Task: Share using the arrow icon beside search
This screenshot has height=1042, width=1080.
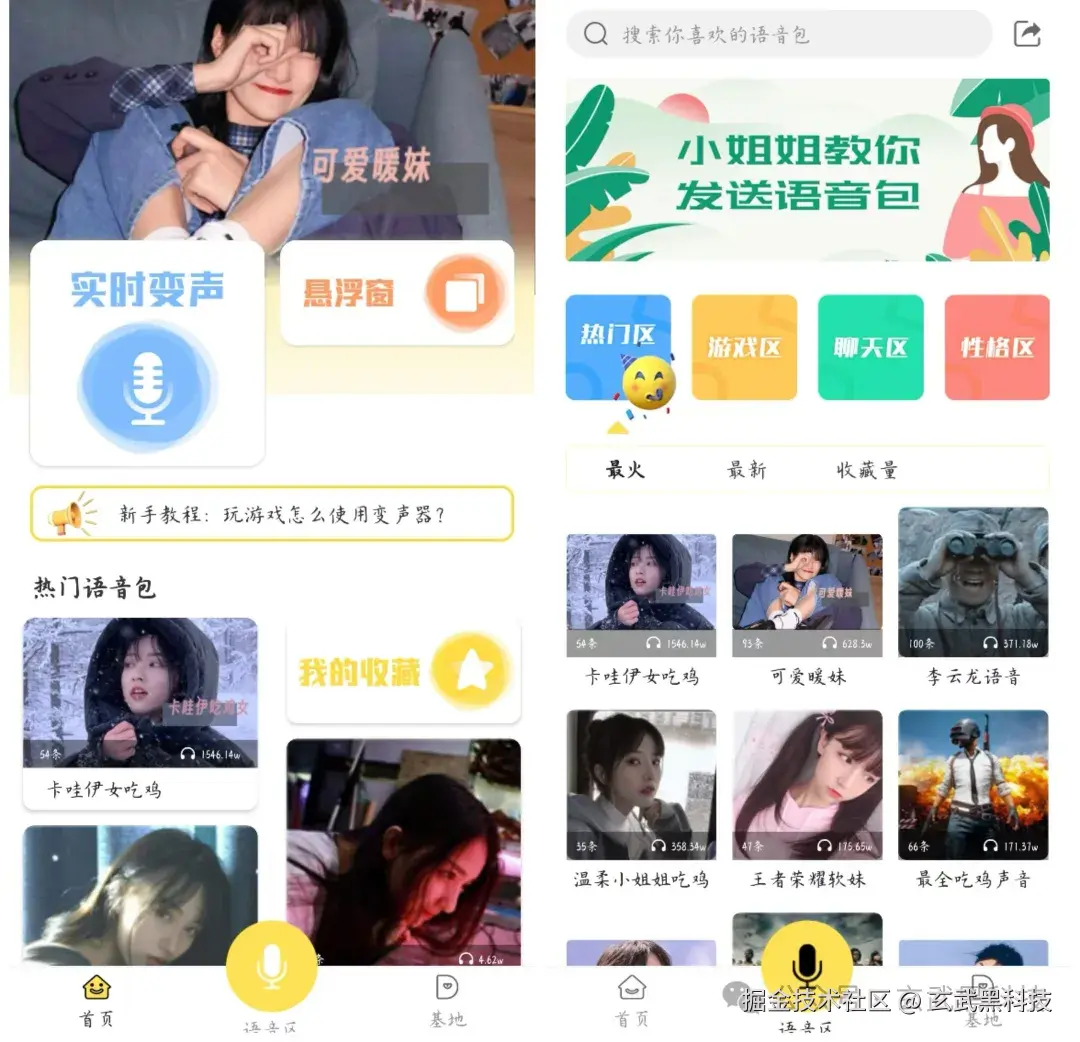Action: pyautogui.click(x=1027, y=34)
